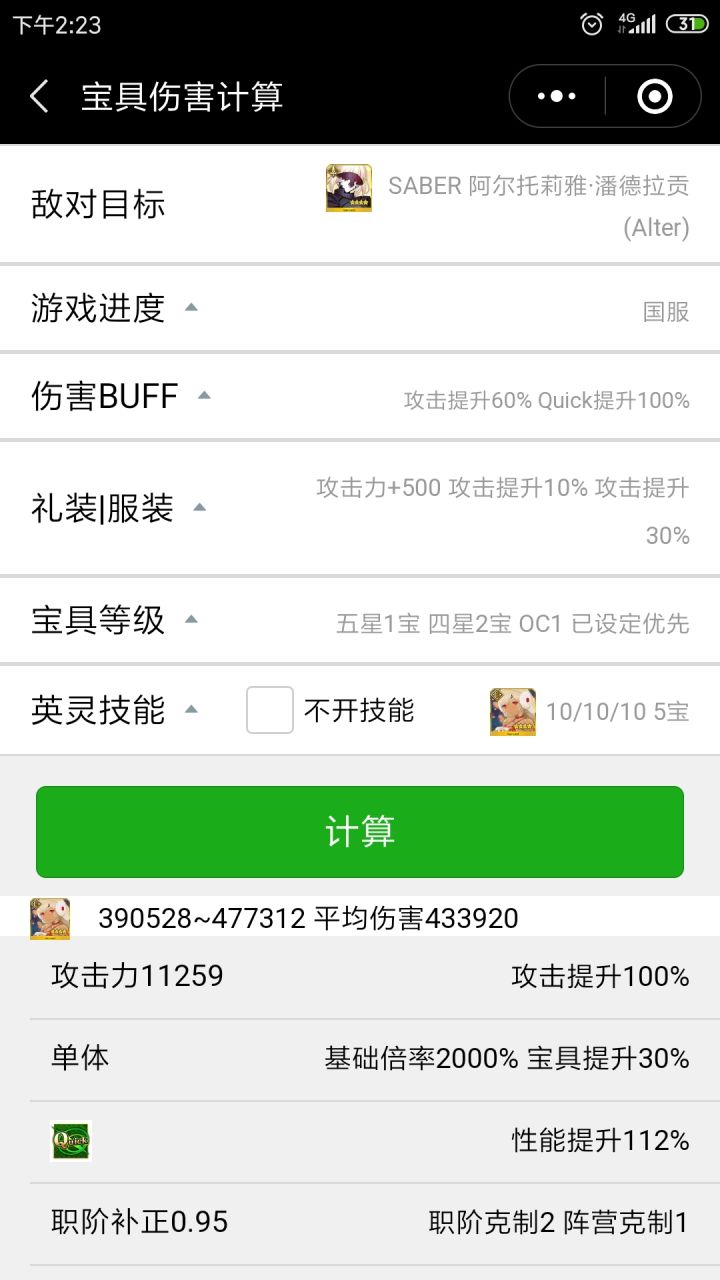
Task: Tap the back arrow to exit calculator
Action: tap(38, 96)
